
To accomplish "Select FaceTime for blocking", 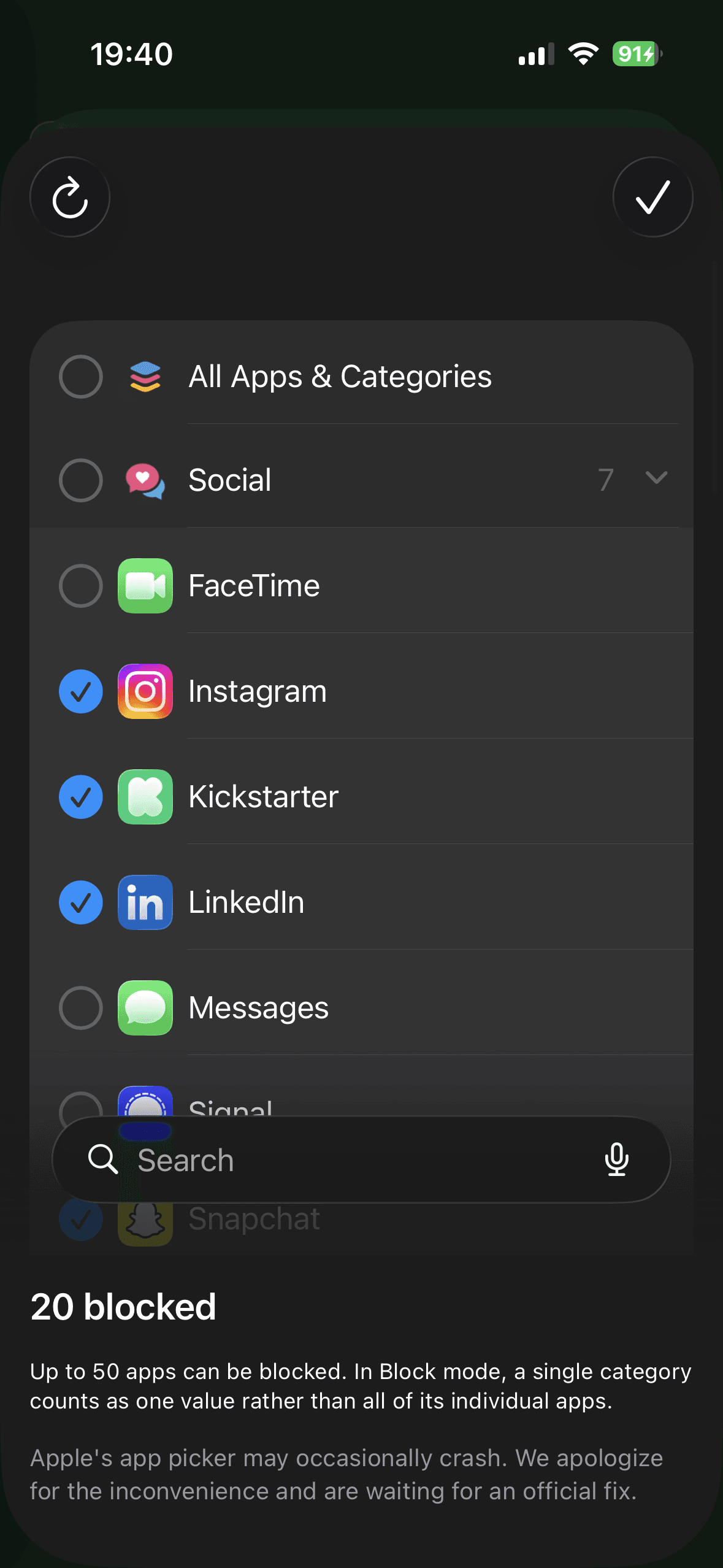I will (x=80, y=585).
